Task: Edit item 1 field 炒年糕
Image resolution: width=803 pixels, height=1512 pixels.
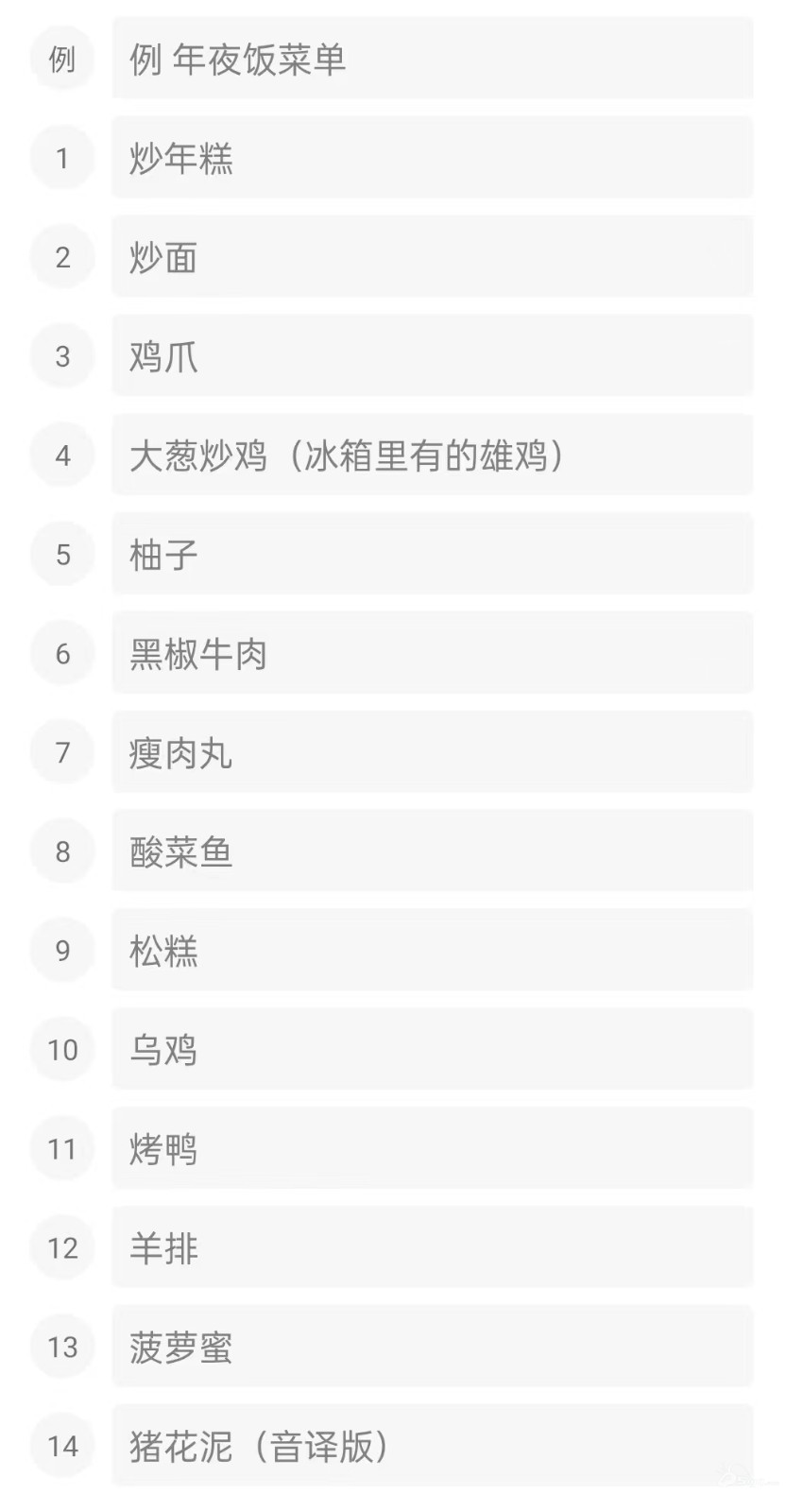Action: (x=433, y=158)
